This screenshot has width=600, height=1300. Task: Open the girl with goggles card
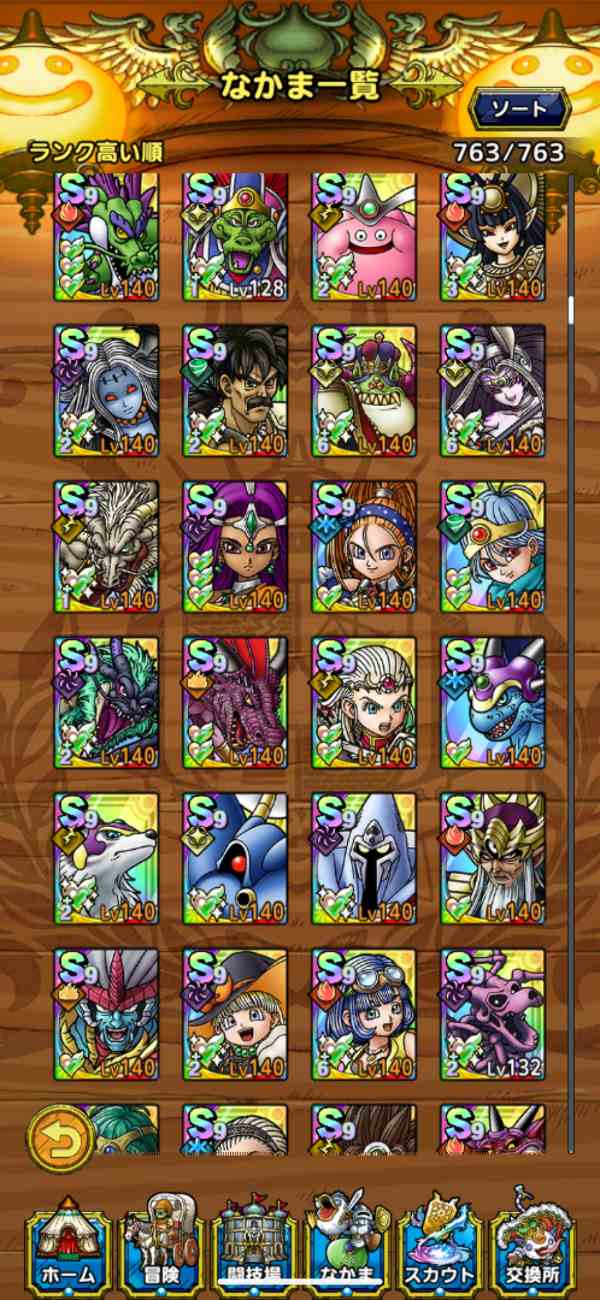[364, 1013]
